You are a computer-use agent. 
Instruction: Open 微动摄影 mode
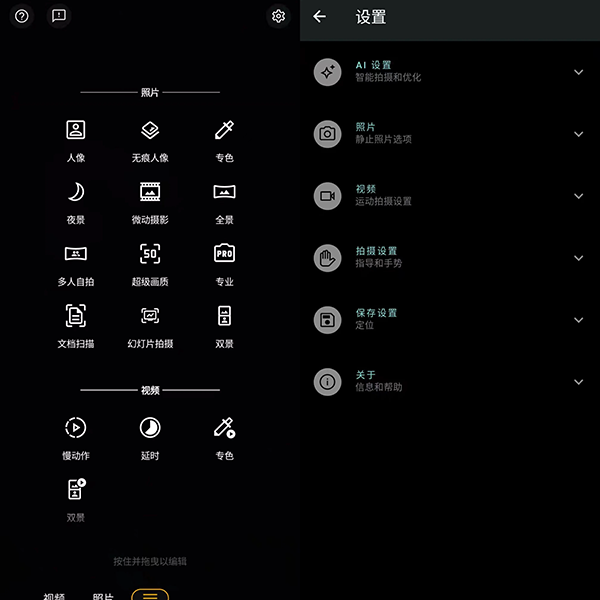(150, 201)
